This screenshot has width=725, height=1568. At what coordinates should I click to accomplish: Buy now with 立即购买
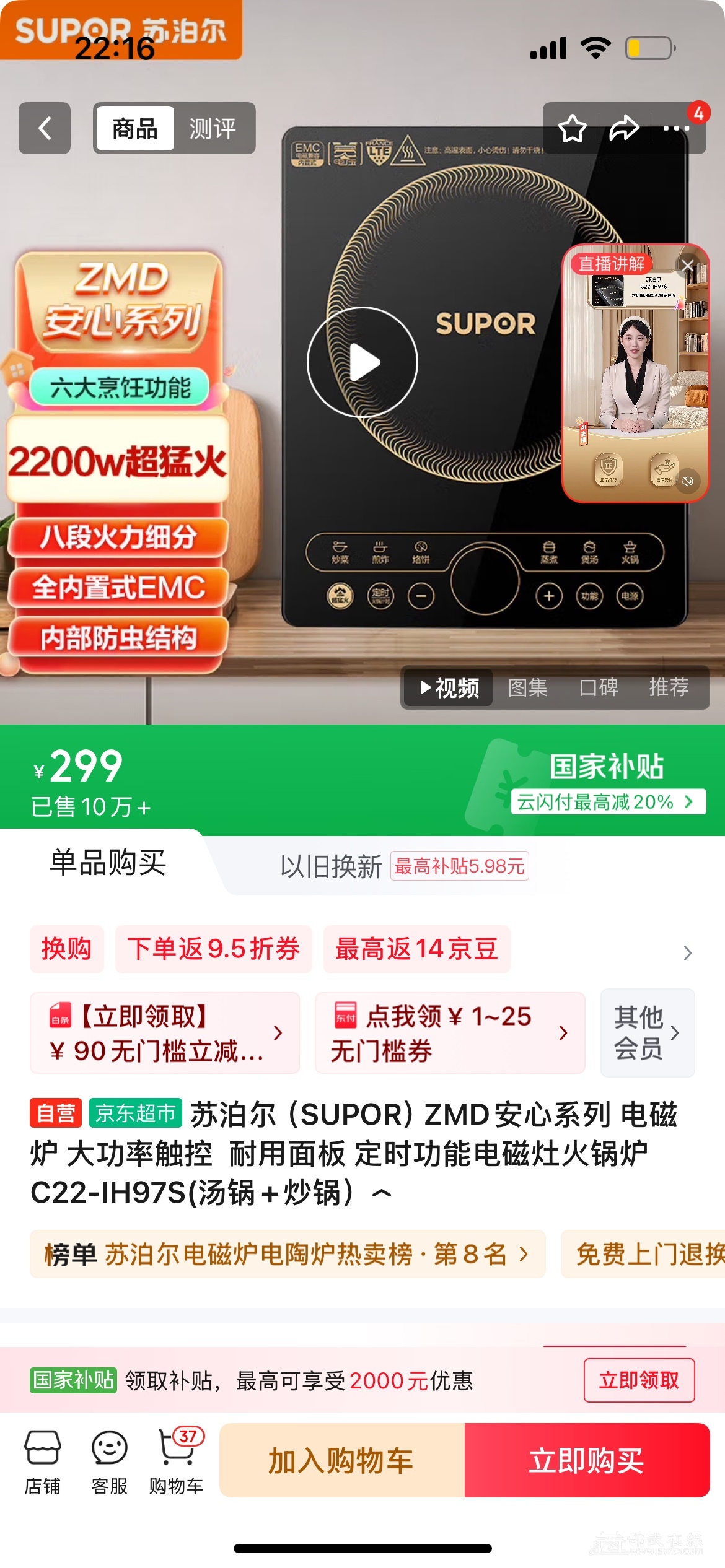tap(586, 1461)
